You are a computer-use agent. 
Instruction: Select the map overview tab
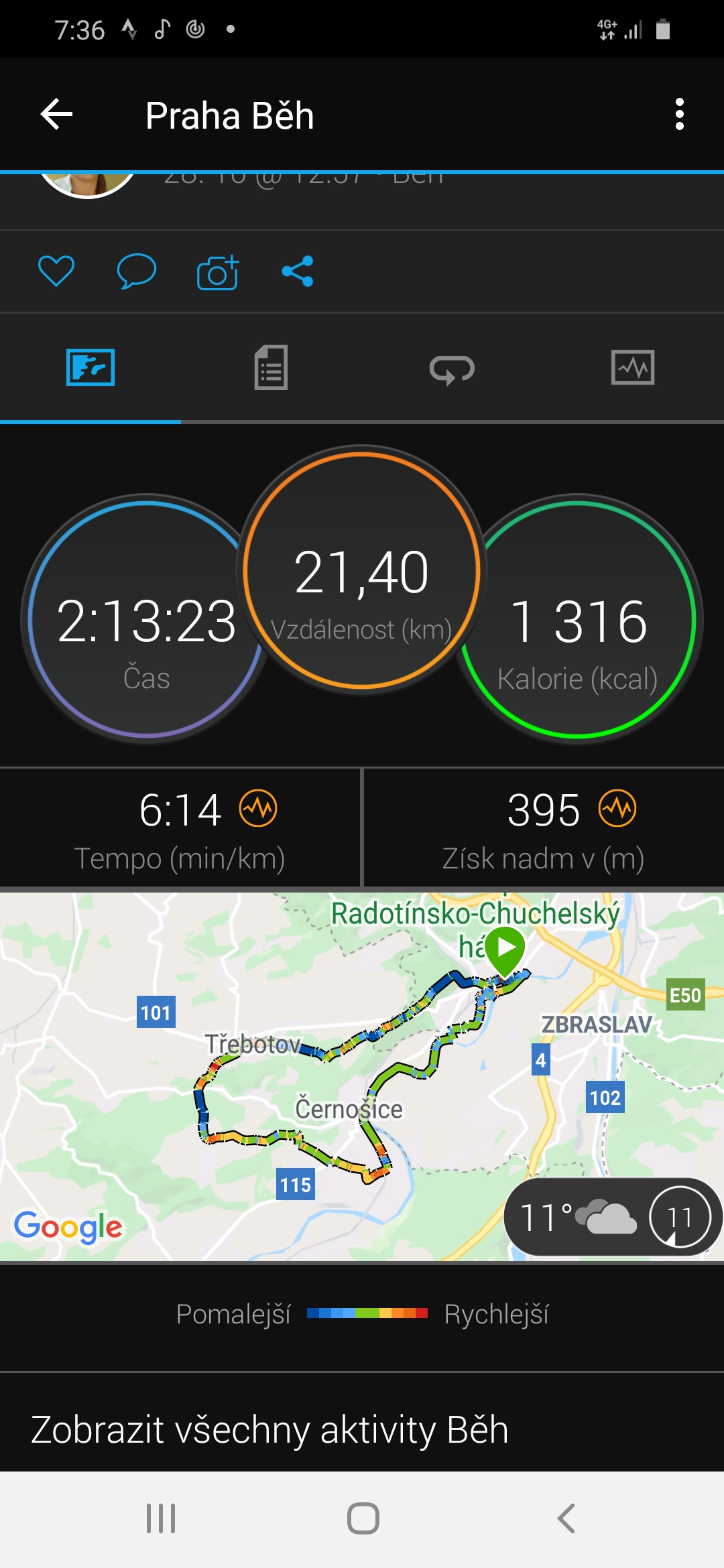click(90, 367)
